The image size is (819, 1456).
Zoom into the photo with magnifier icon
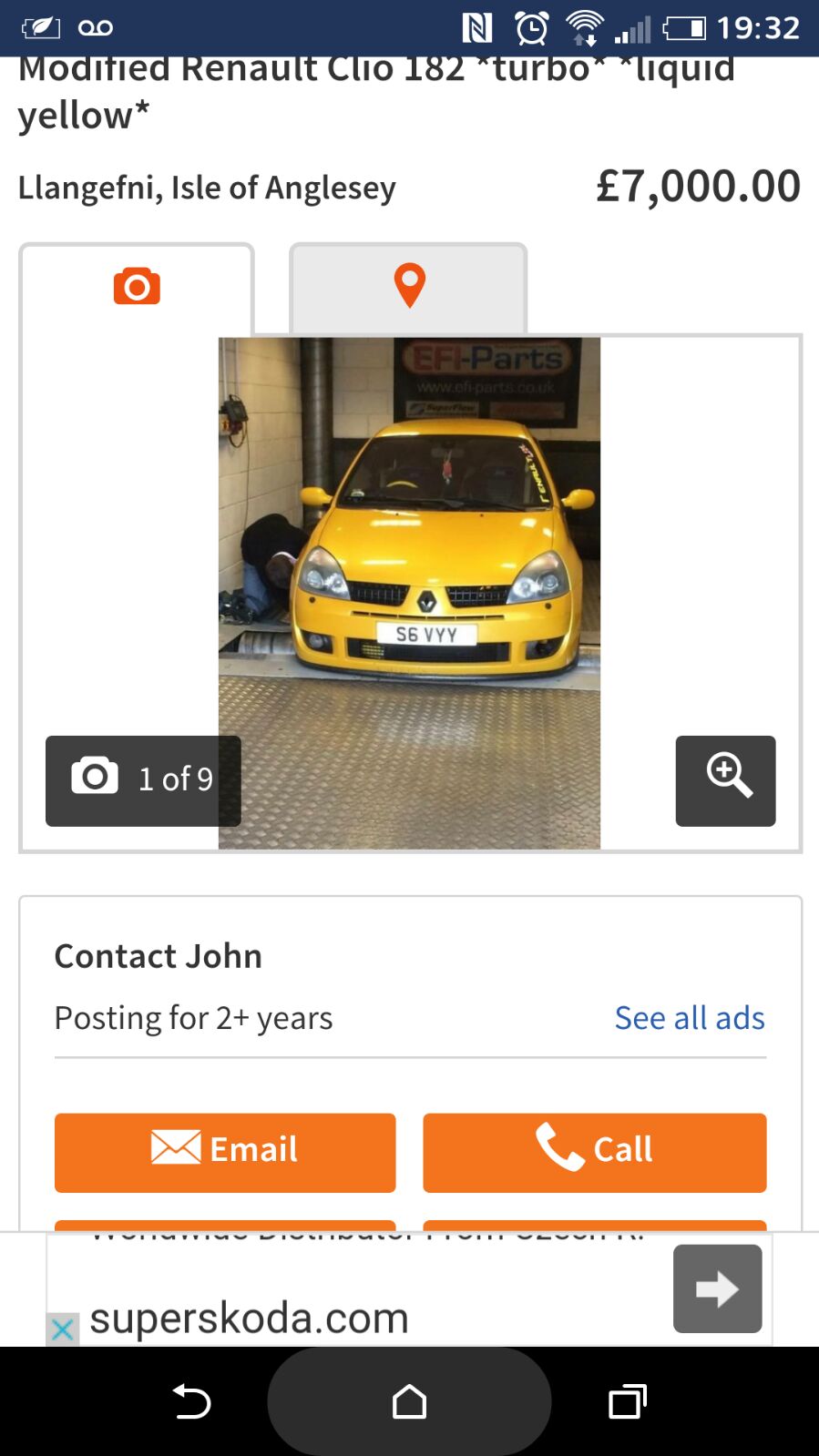[x=725, y=780]
